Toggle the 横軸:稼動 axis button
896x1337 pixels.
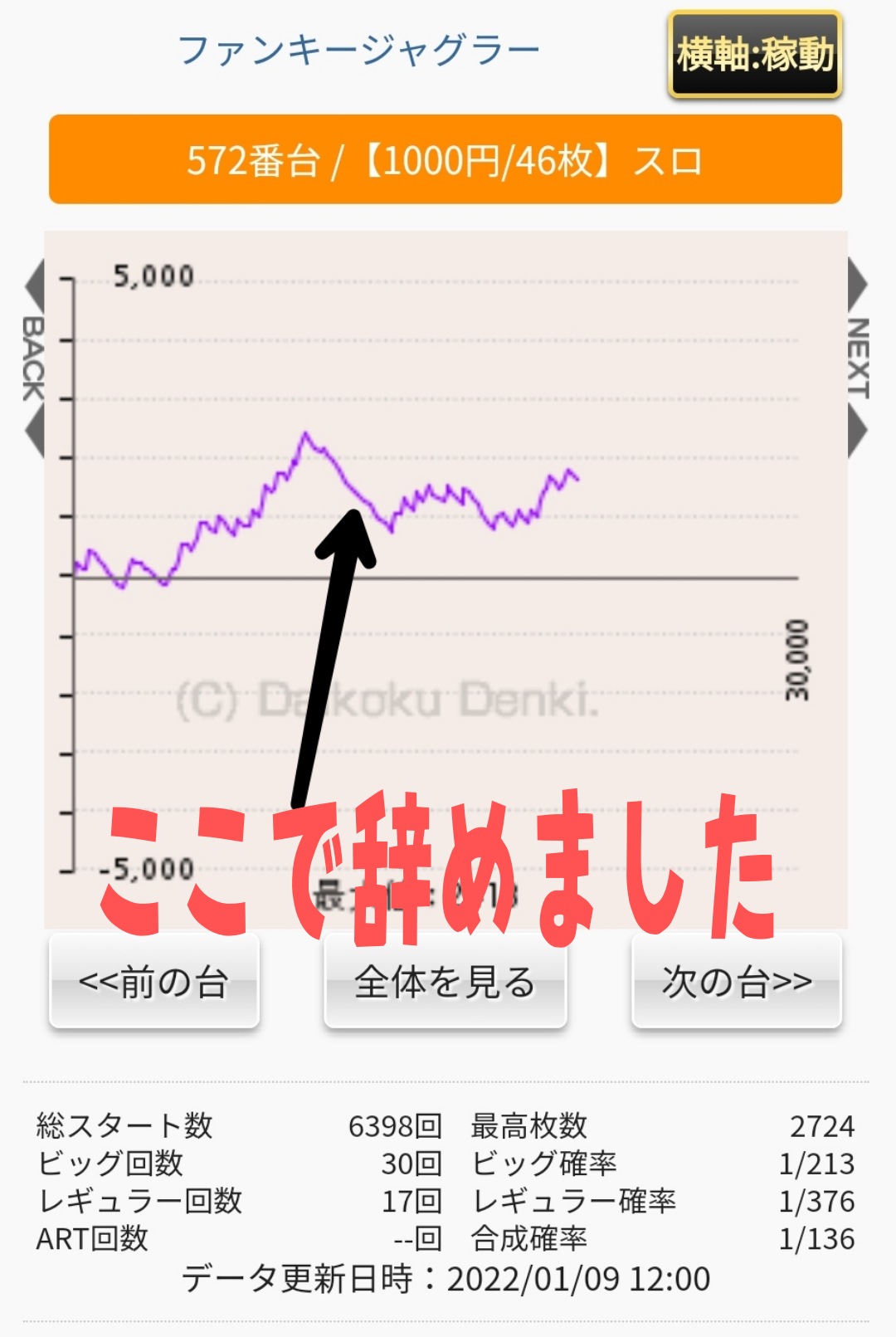754,55
